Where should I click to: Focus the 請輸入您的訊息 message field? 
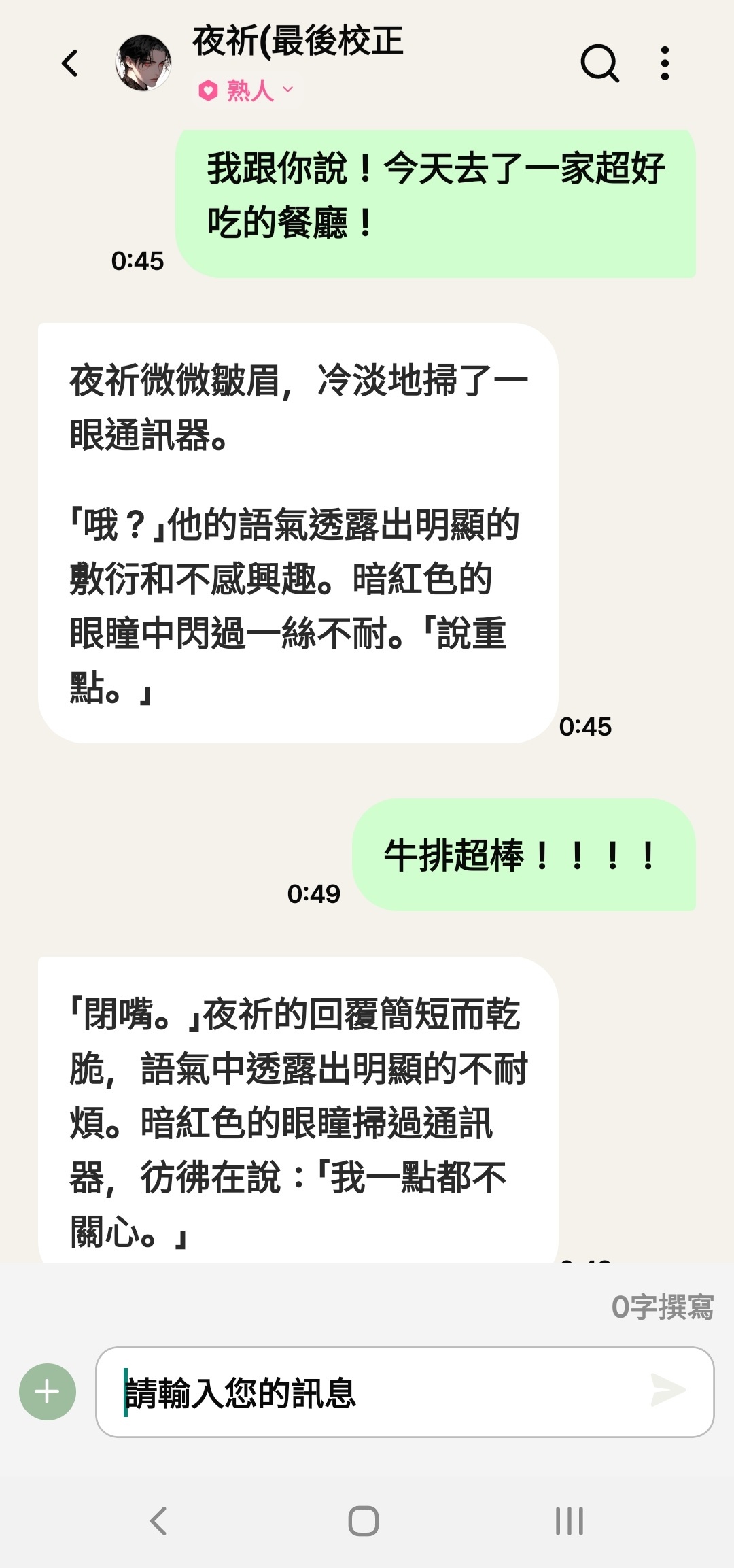374,1392
